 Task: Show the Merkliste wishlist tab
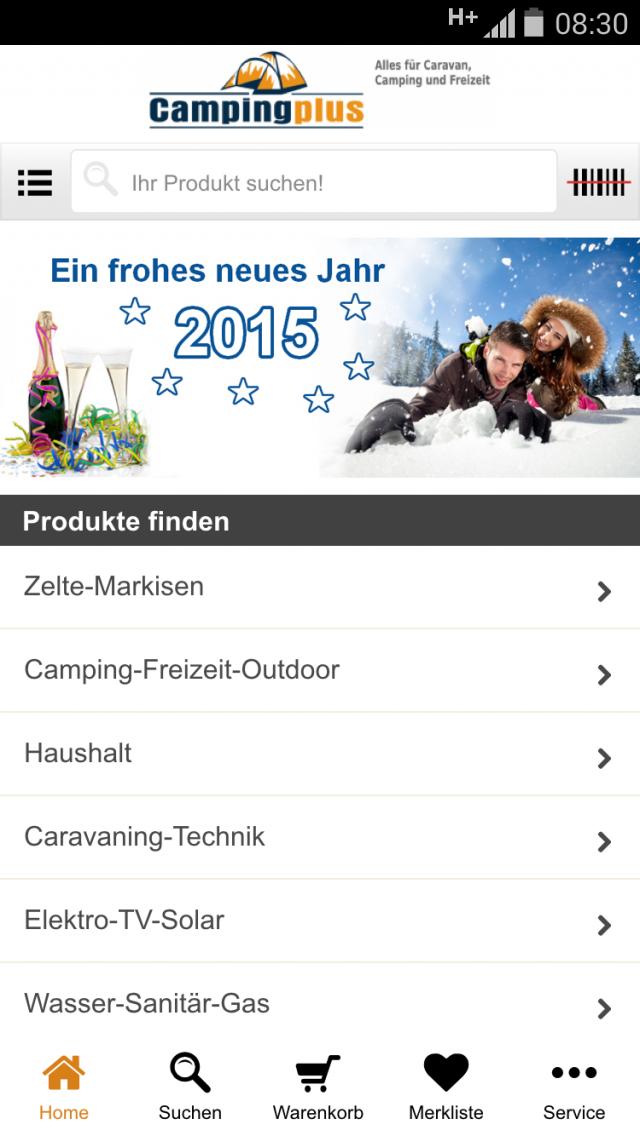point(446,1088)
